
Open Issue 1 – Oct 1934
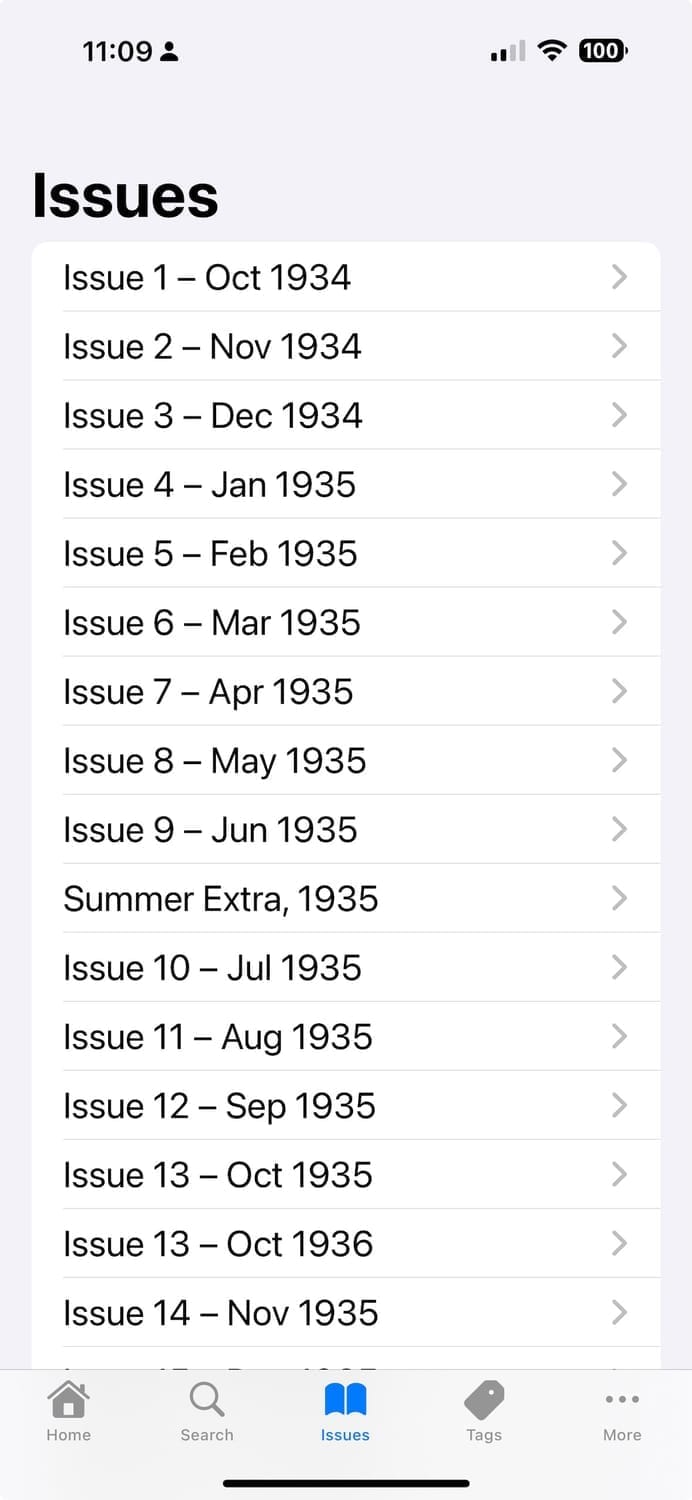click(346, 277)
